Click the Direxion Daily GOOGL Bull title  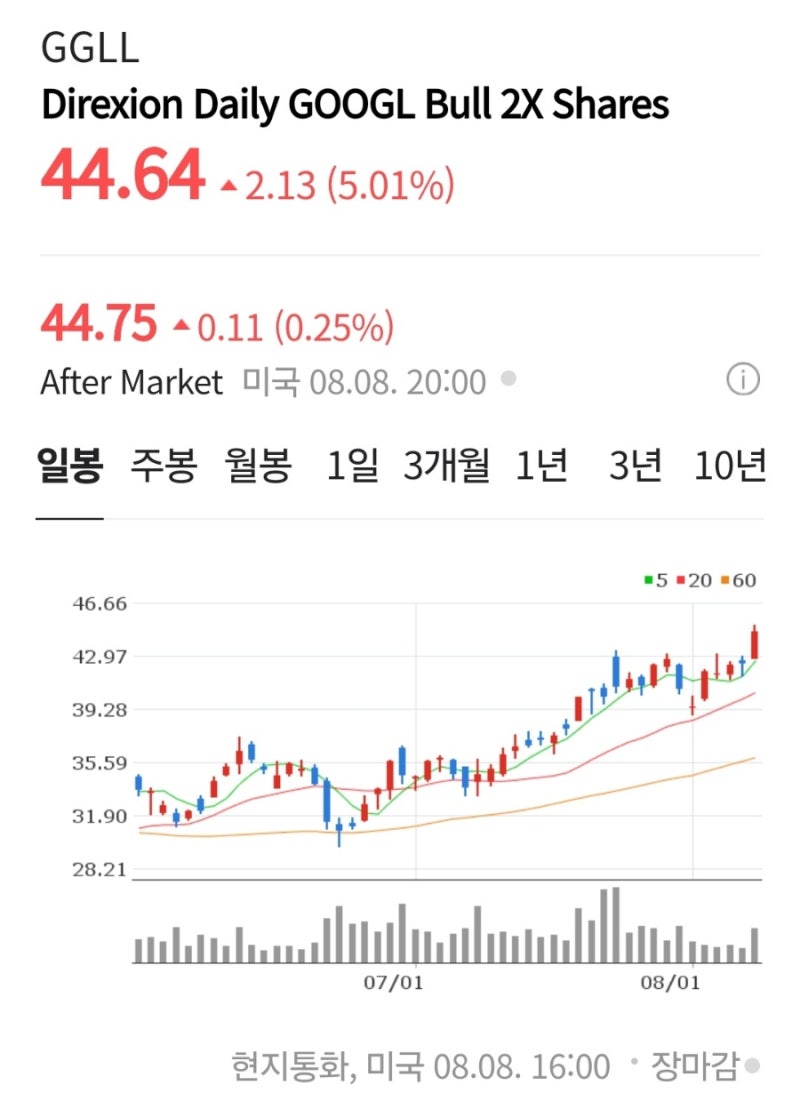point(355,104)
